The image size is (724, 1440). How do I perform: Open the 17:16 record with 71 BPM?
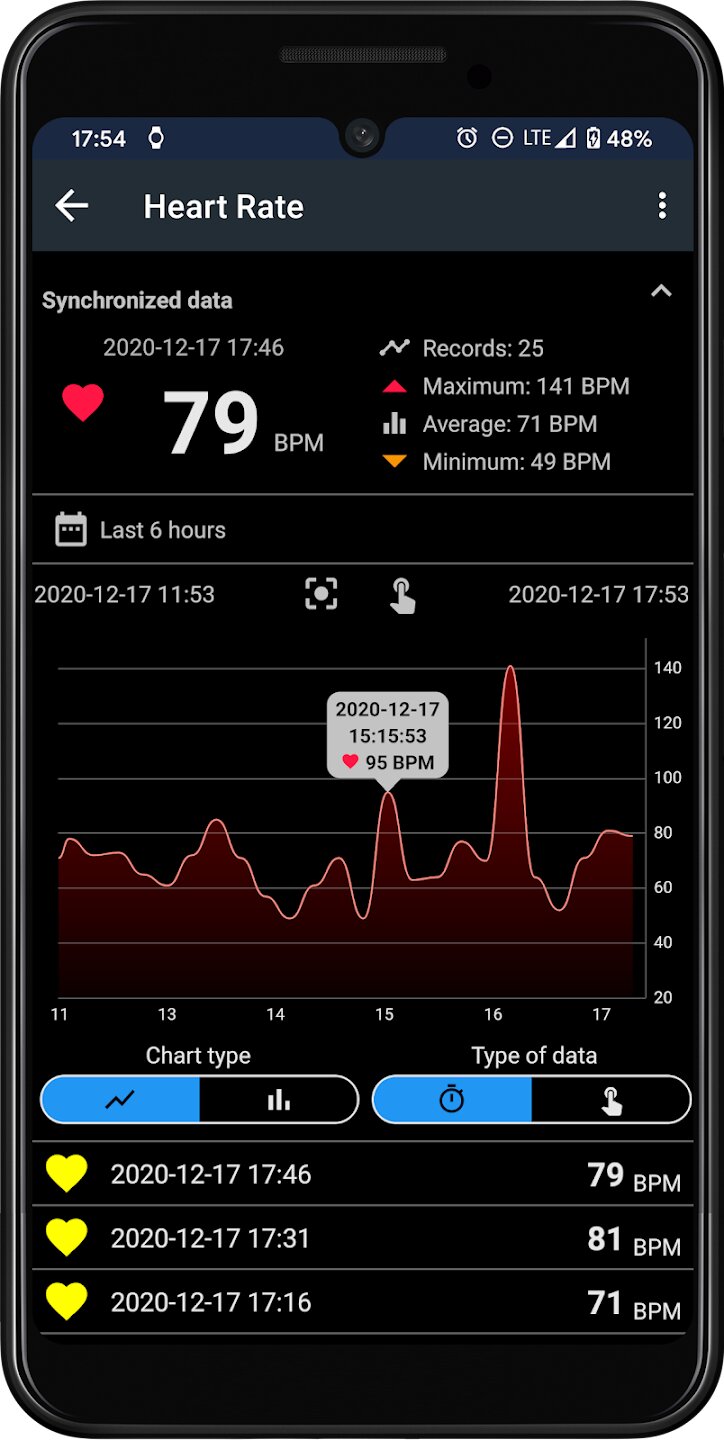click(x=362, y=1302)
